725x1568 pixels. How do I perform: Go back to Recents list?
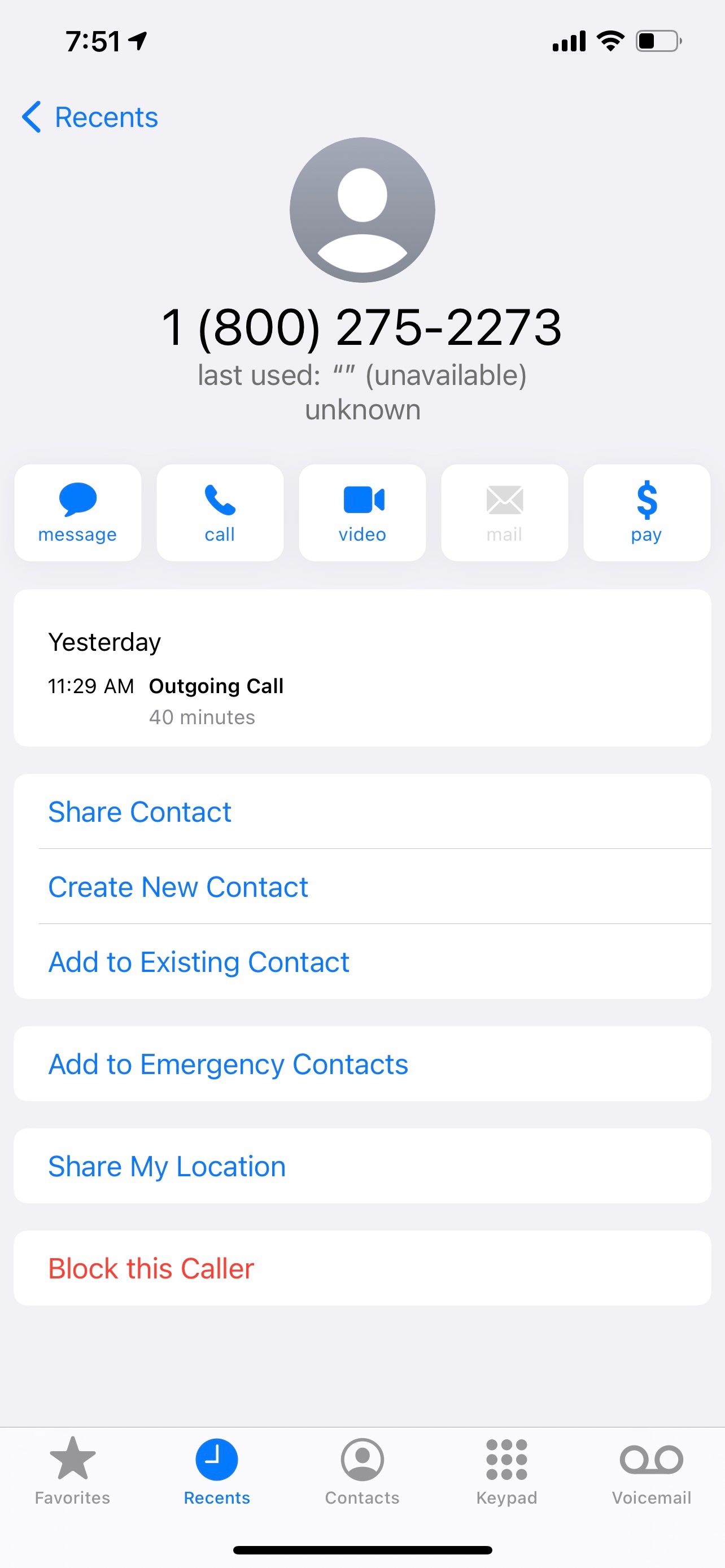click(90, 117)
